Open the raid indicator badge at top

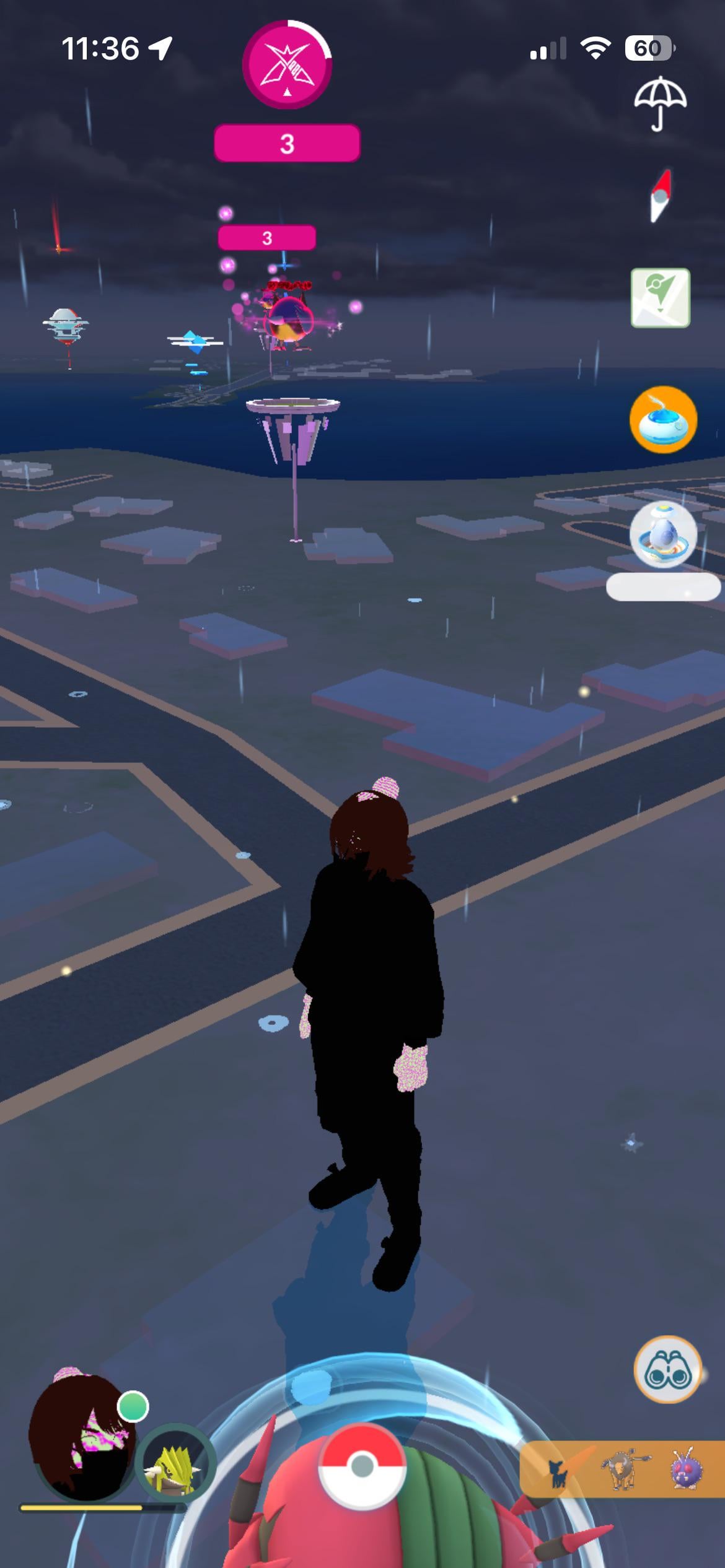tap(287, 65)
